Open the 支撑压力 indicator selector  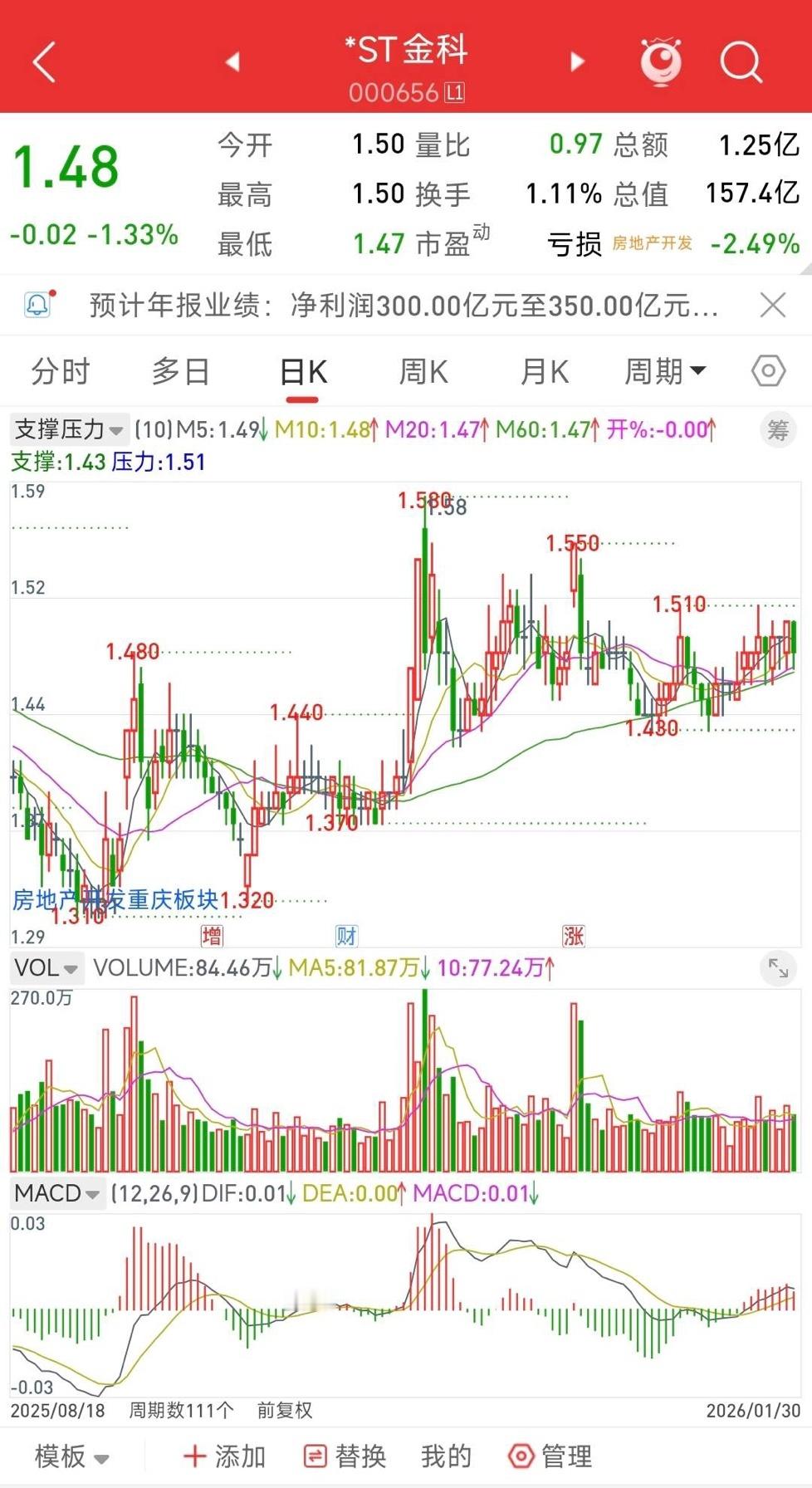(71, 430)
